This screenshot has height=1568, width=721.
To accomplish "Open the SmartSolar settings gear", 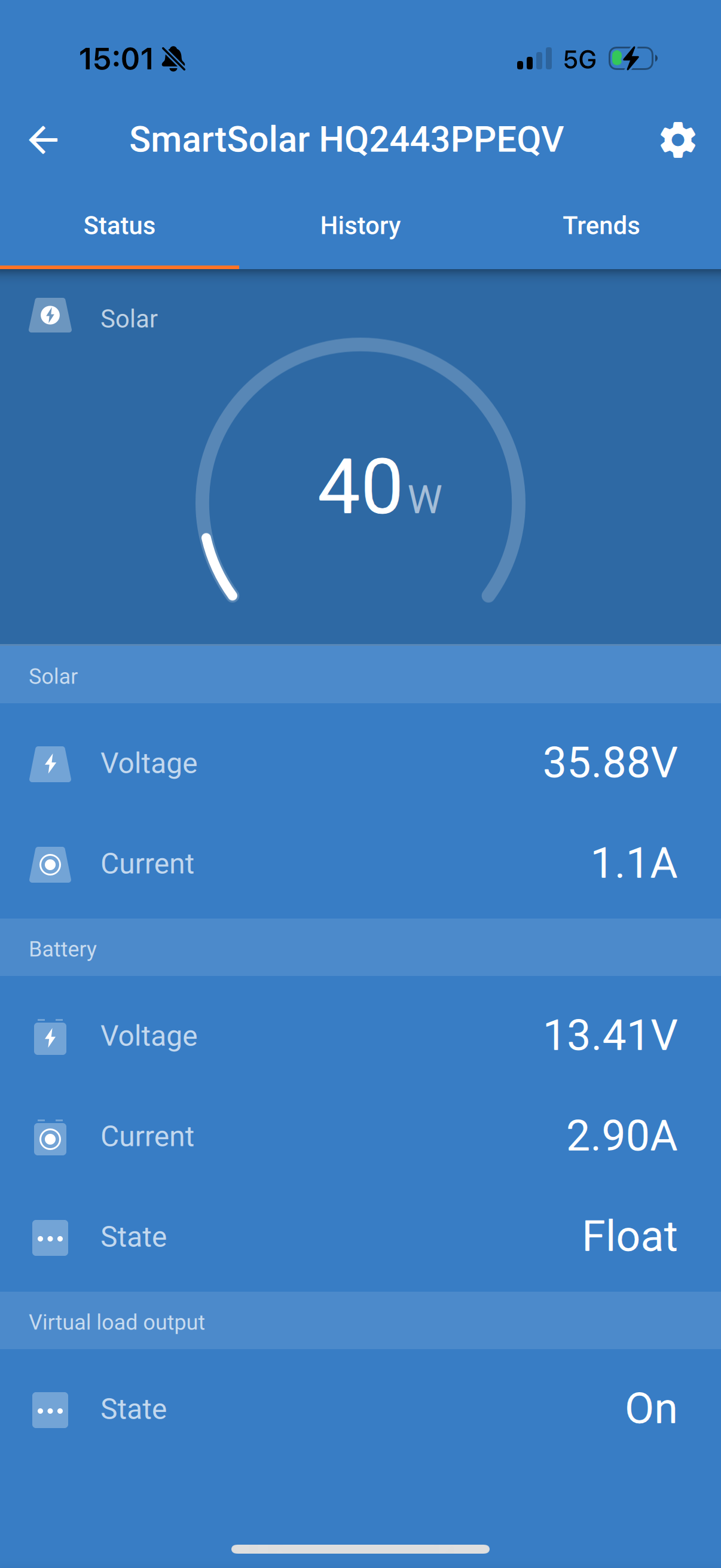I will [x=677, y=140].
